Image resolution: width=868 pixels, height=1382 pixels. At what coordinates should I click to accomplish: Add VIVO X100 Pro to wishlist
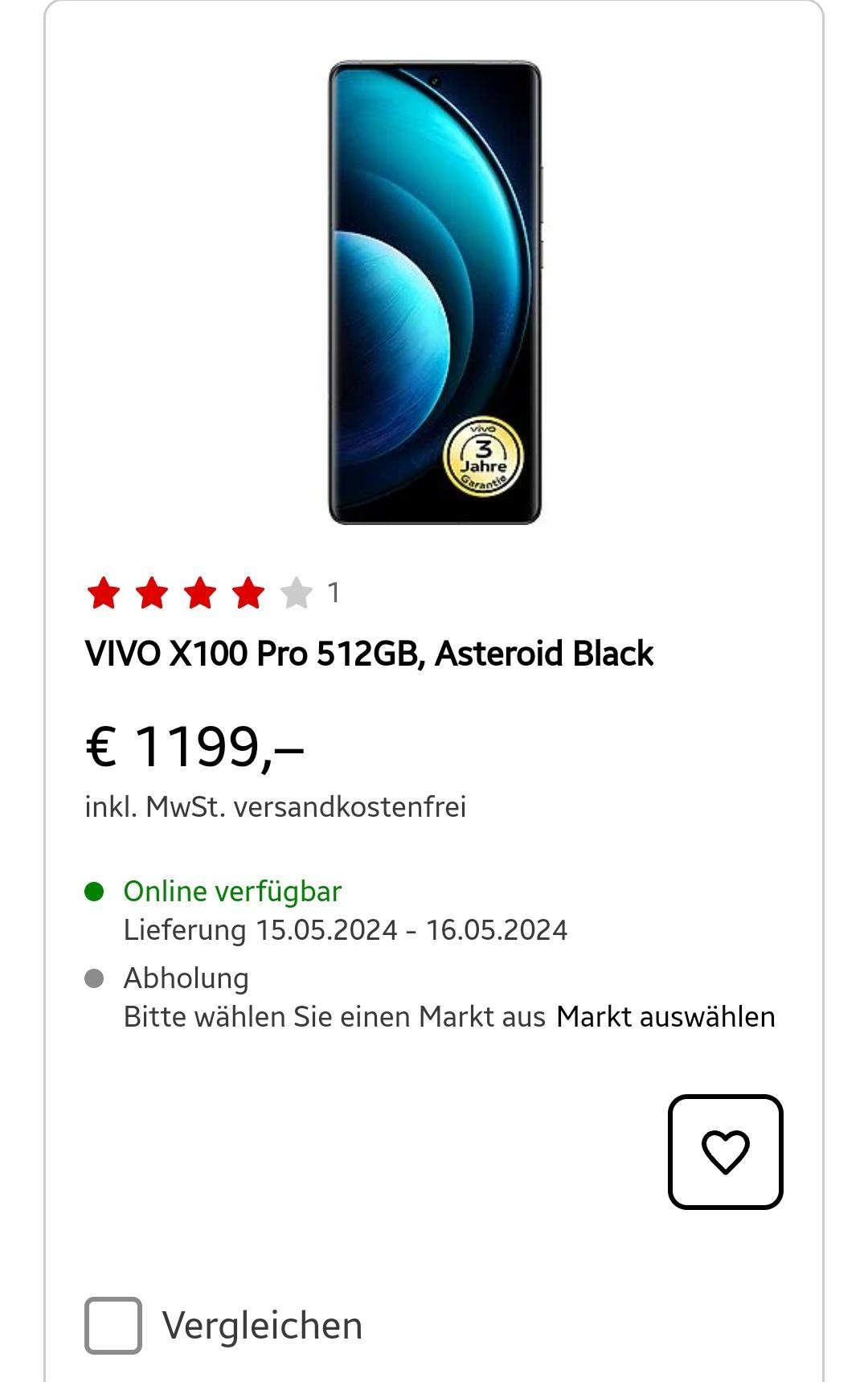pyautogui.click(x=725, y=1151)
